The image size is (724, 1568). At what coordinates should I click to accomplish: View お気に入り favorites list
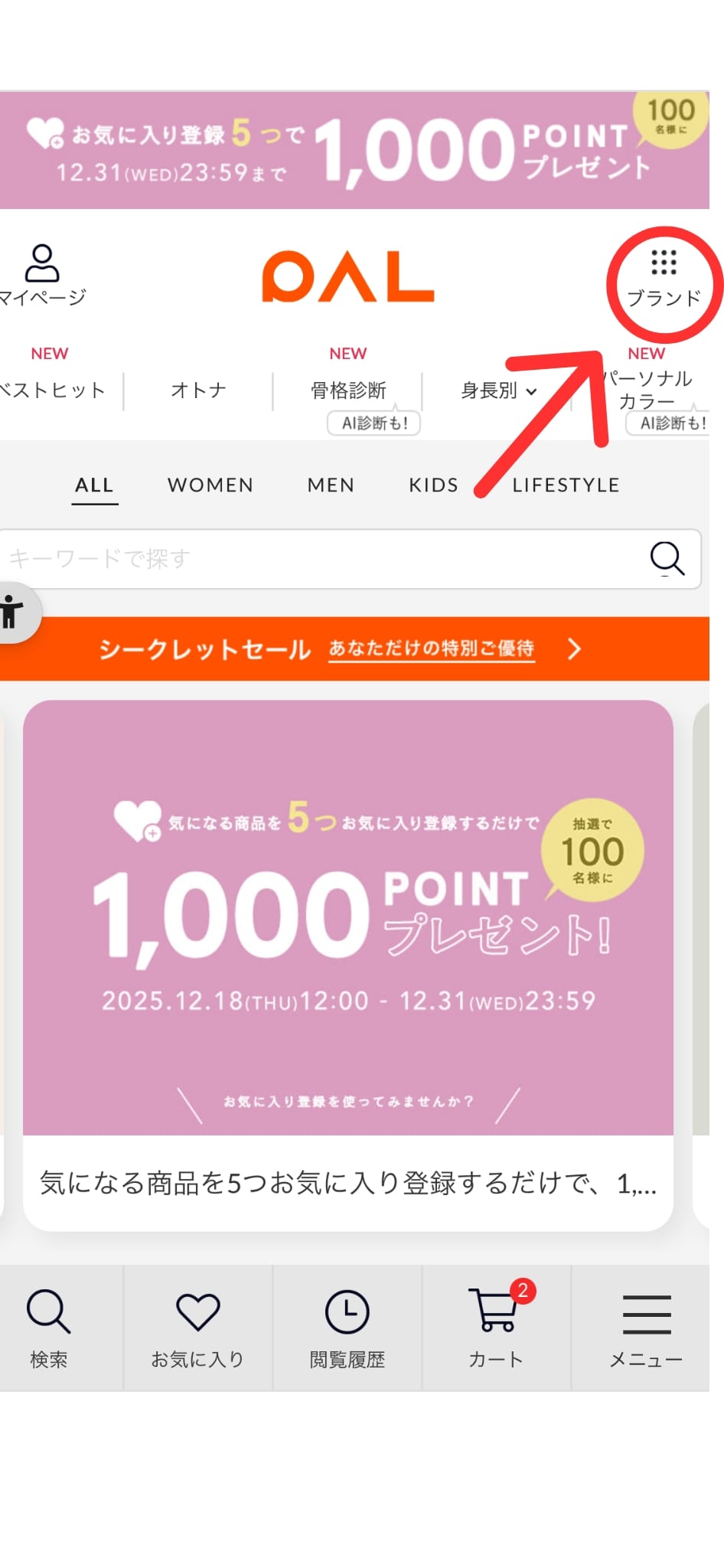[x=197, y=1328]
